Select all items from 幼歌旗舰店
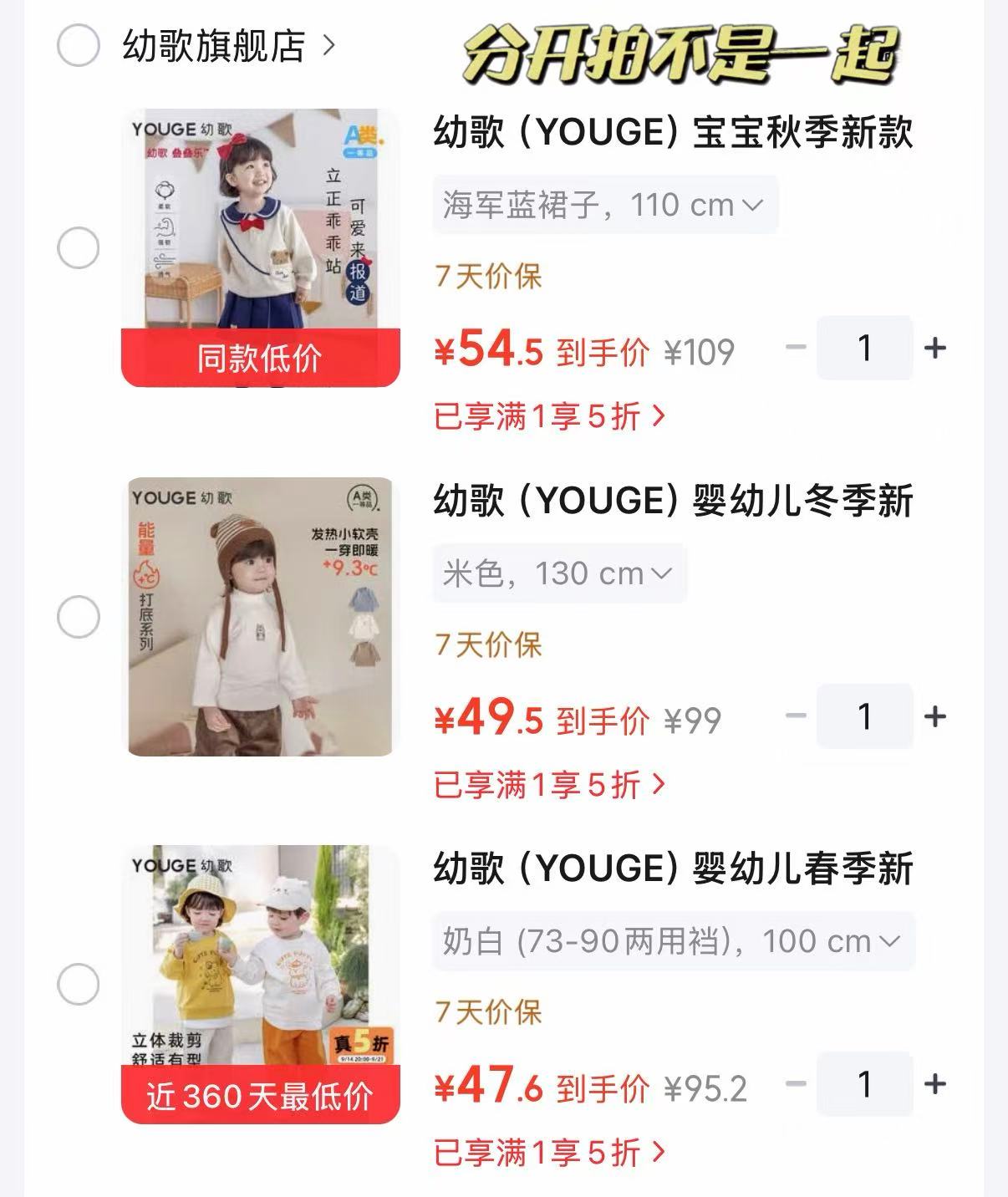 78,45
